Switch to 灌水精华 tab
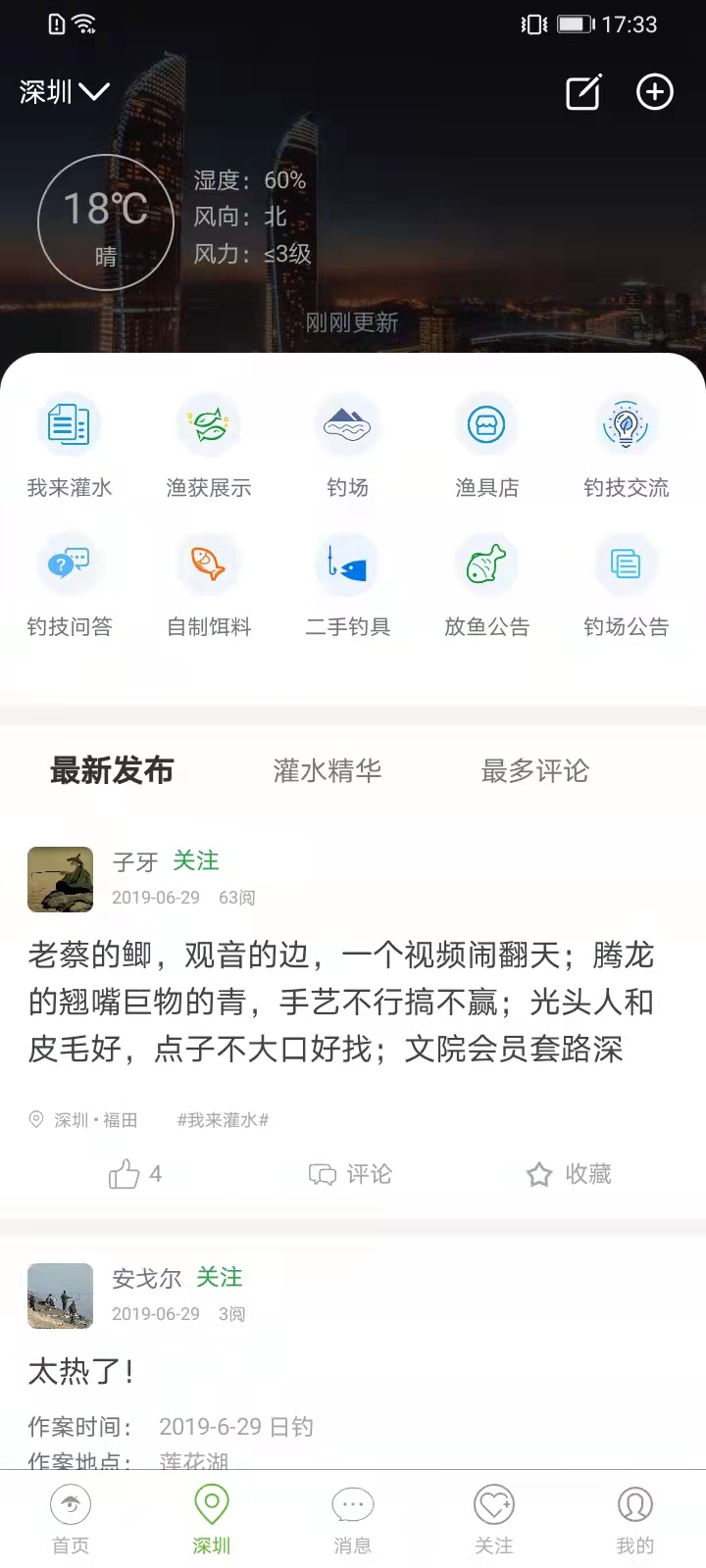The width and height of the screenshot is (706, 1568). point(328,771)
